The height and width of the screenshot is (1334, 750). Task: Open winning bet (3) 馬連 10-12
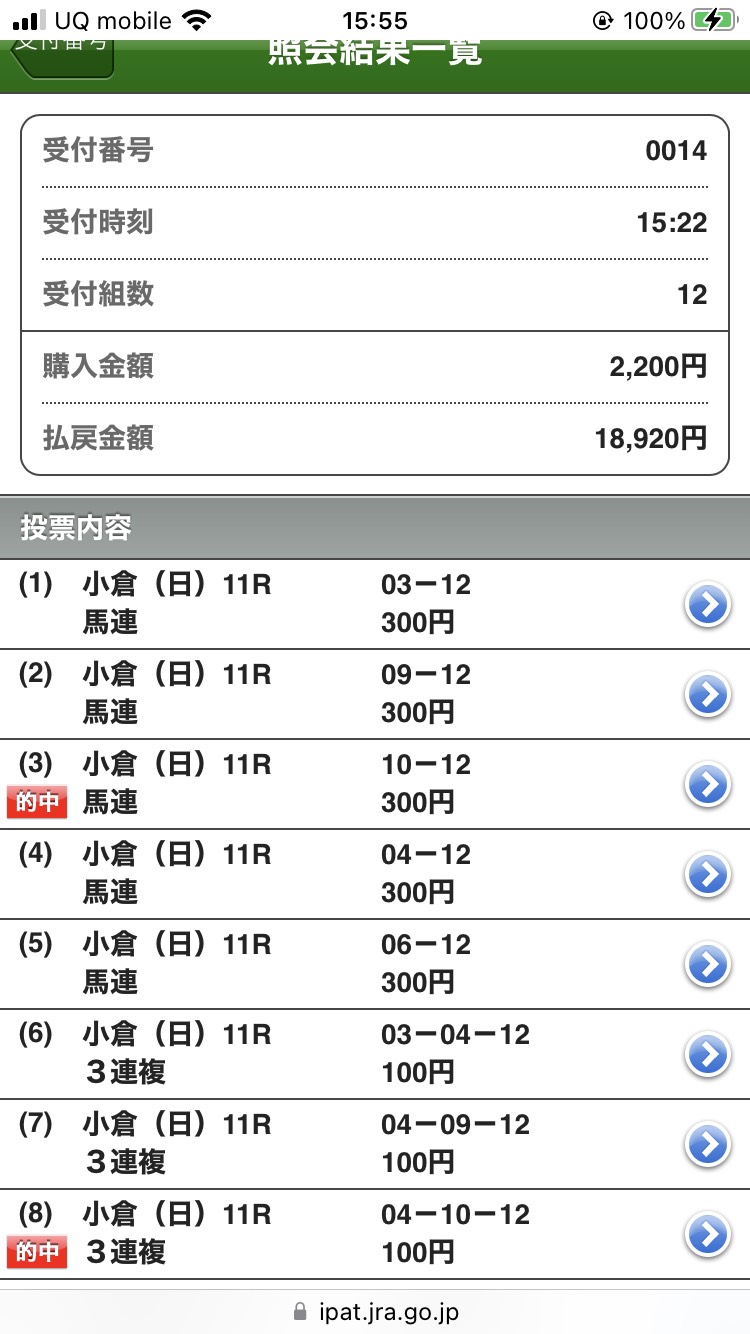tap(707, 785)
